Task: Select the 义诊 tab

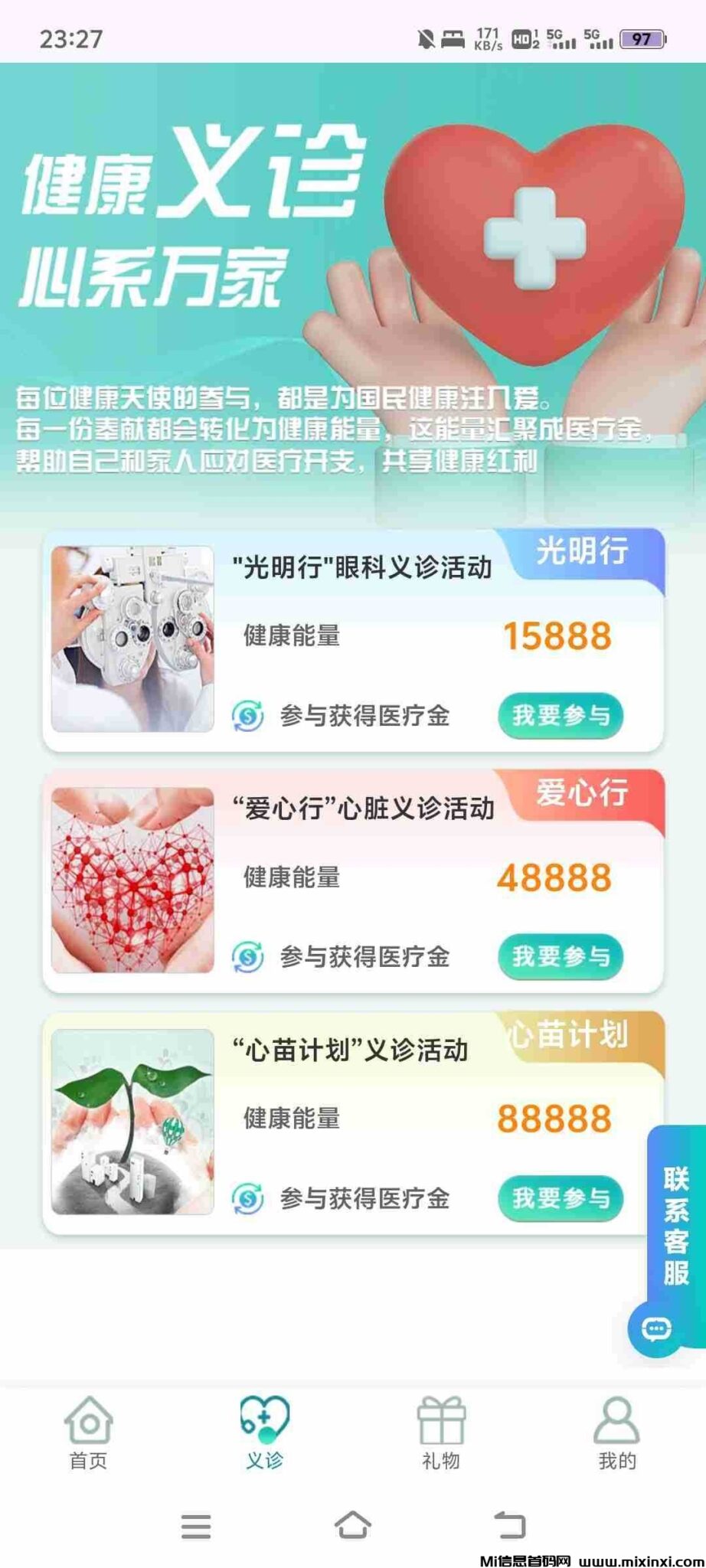Action: pos(265,1433)
